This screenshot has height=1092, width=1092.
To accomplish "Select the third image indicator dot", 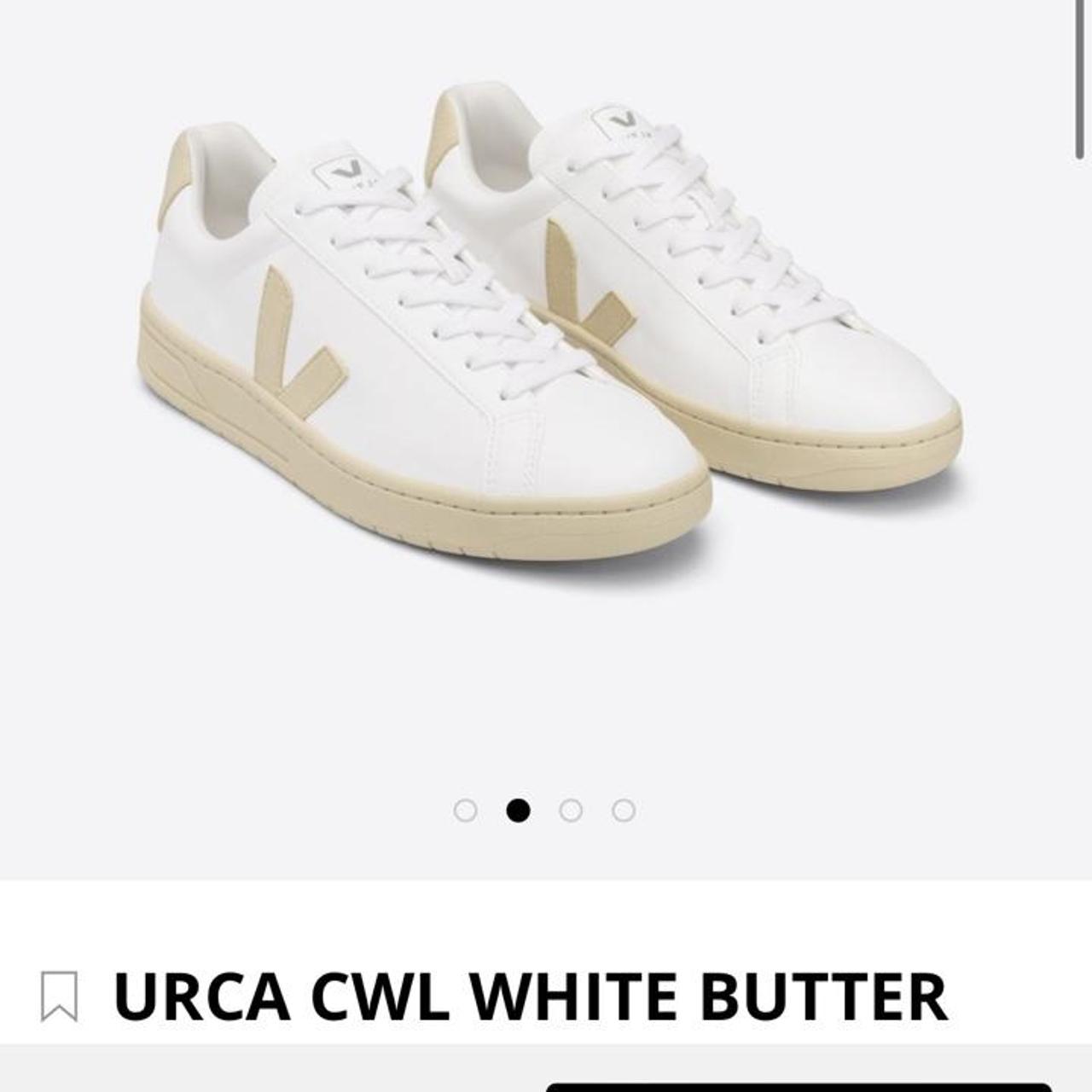I will 571,810.
